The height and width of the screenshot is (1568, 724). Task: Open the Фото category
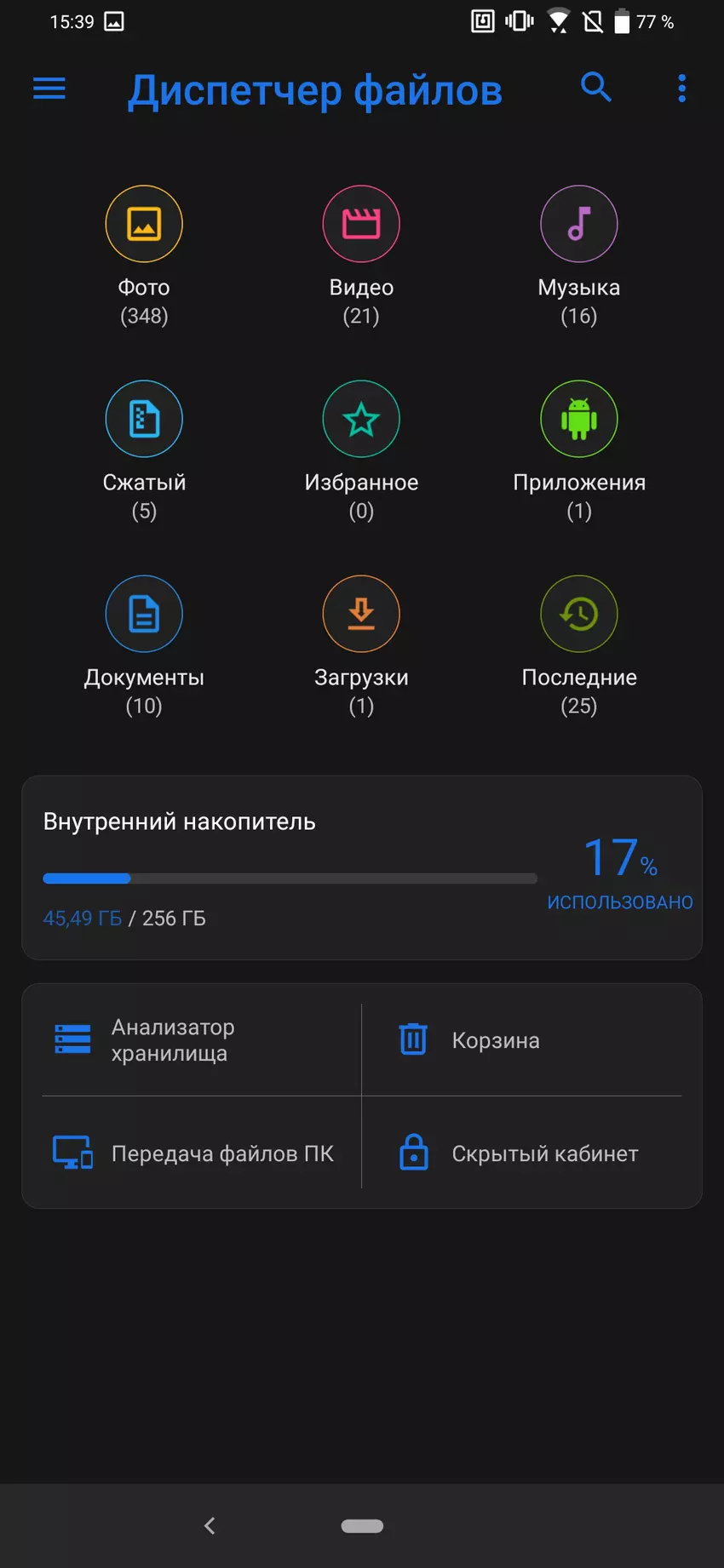[144, 225]
